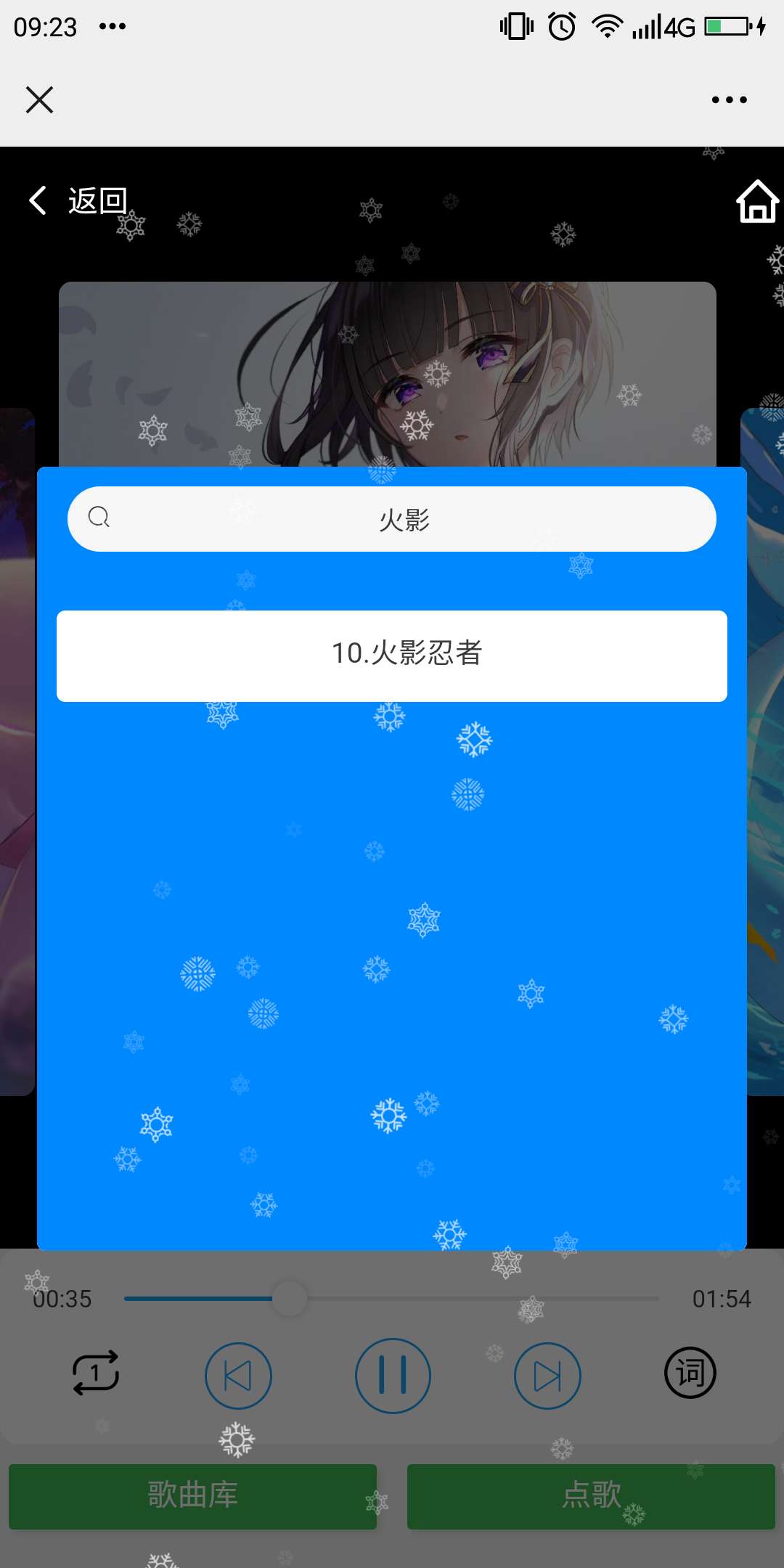Pause the current song
This screenshot has width=784, height=1568.
click(x=393, y=1376)
